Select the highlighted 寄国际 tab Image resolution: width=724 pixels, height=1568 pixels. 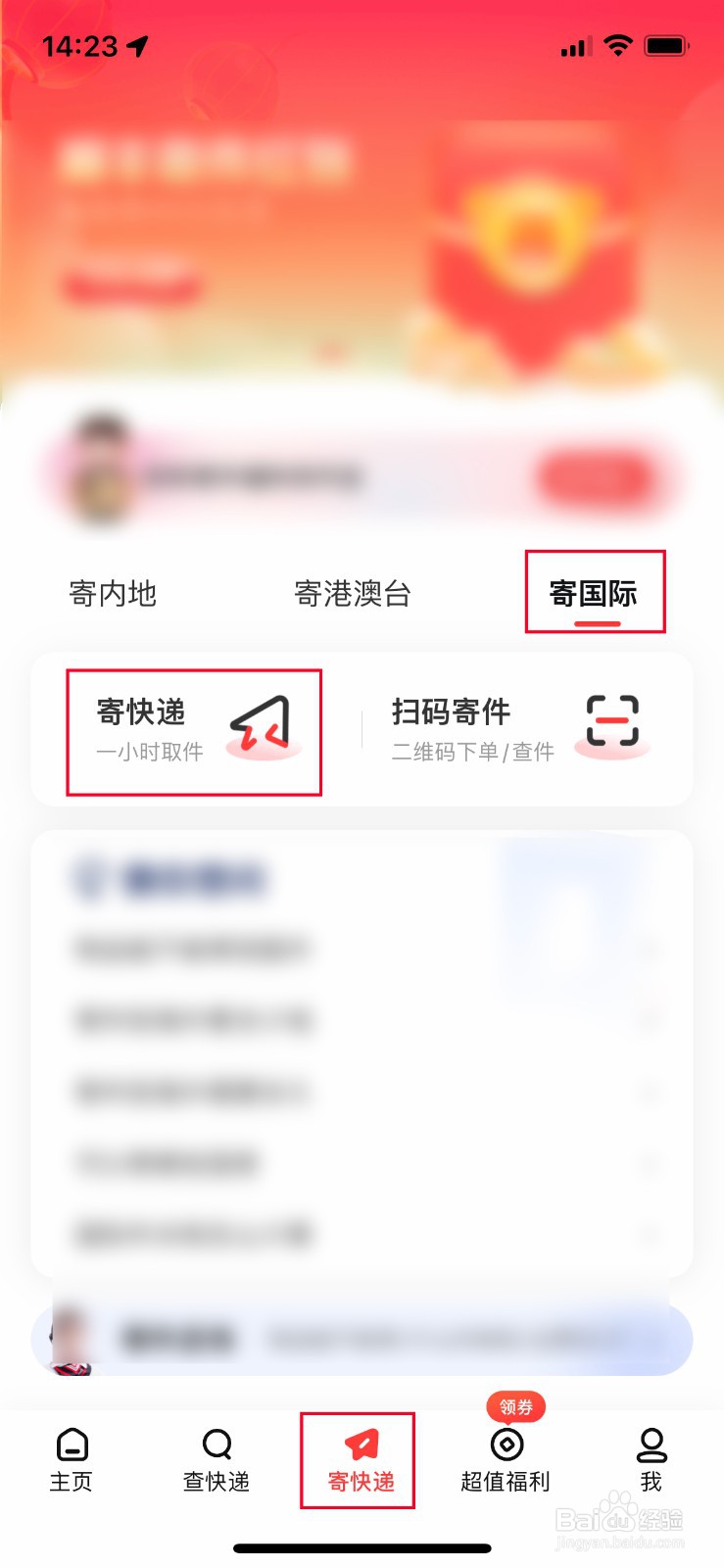click(596, 591)
